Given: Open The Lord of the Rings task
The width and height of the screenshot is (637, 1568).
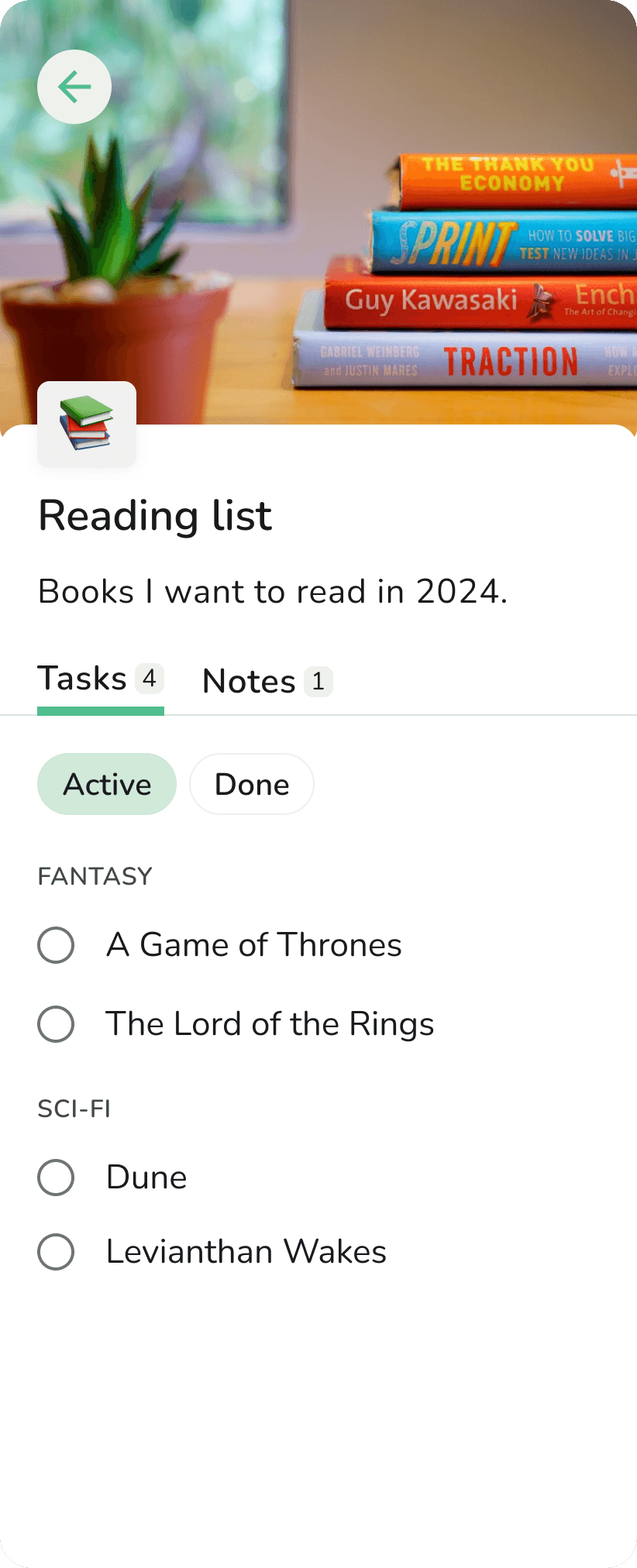Looking at the screenshot, I should tap(270, 1024).
